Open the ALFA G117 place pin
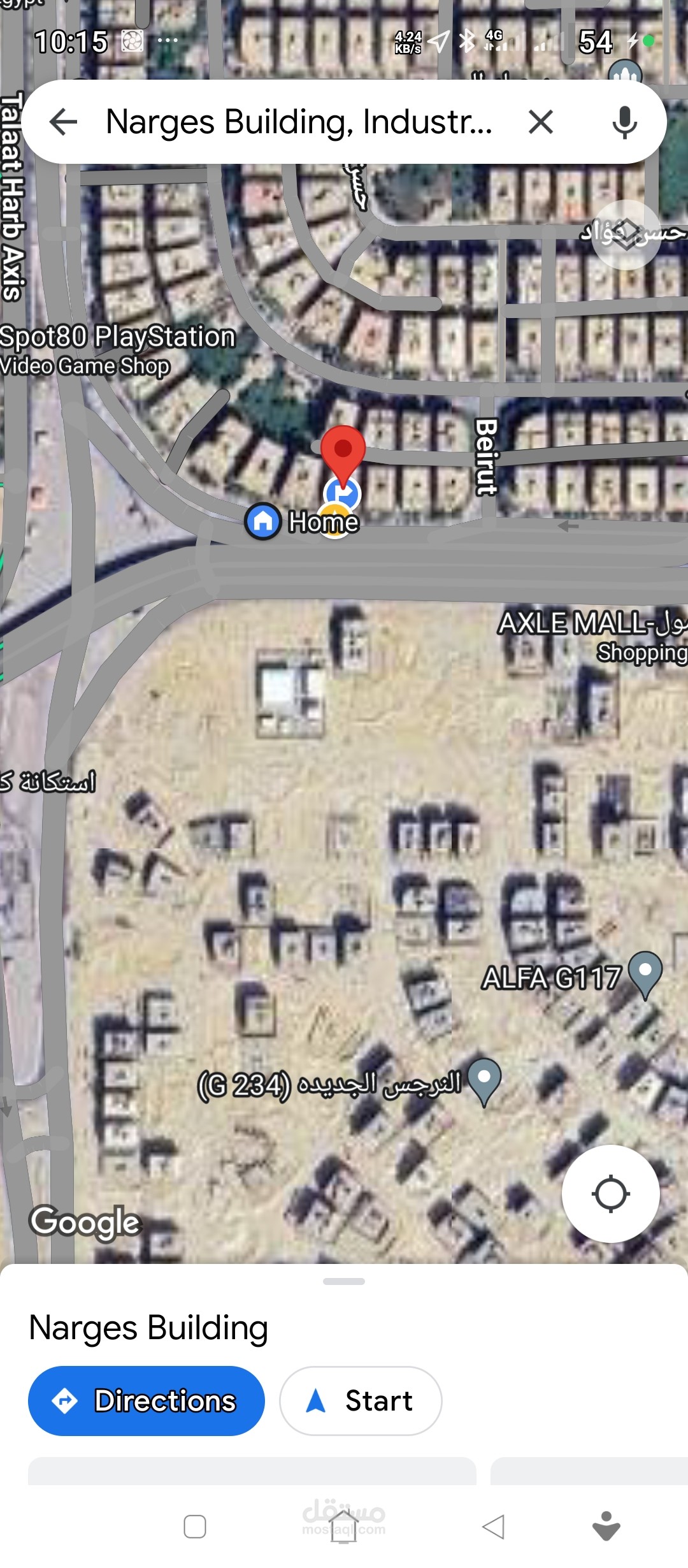This screenshot has width=688, height=1568. coord(645,973)
